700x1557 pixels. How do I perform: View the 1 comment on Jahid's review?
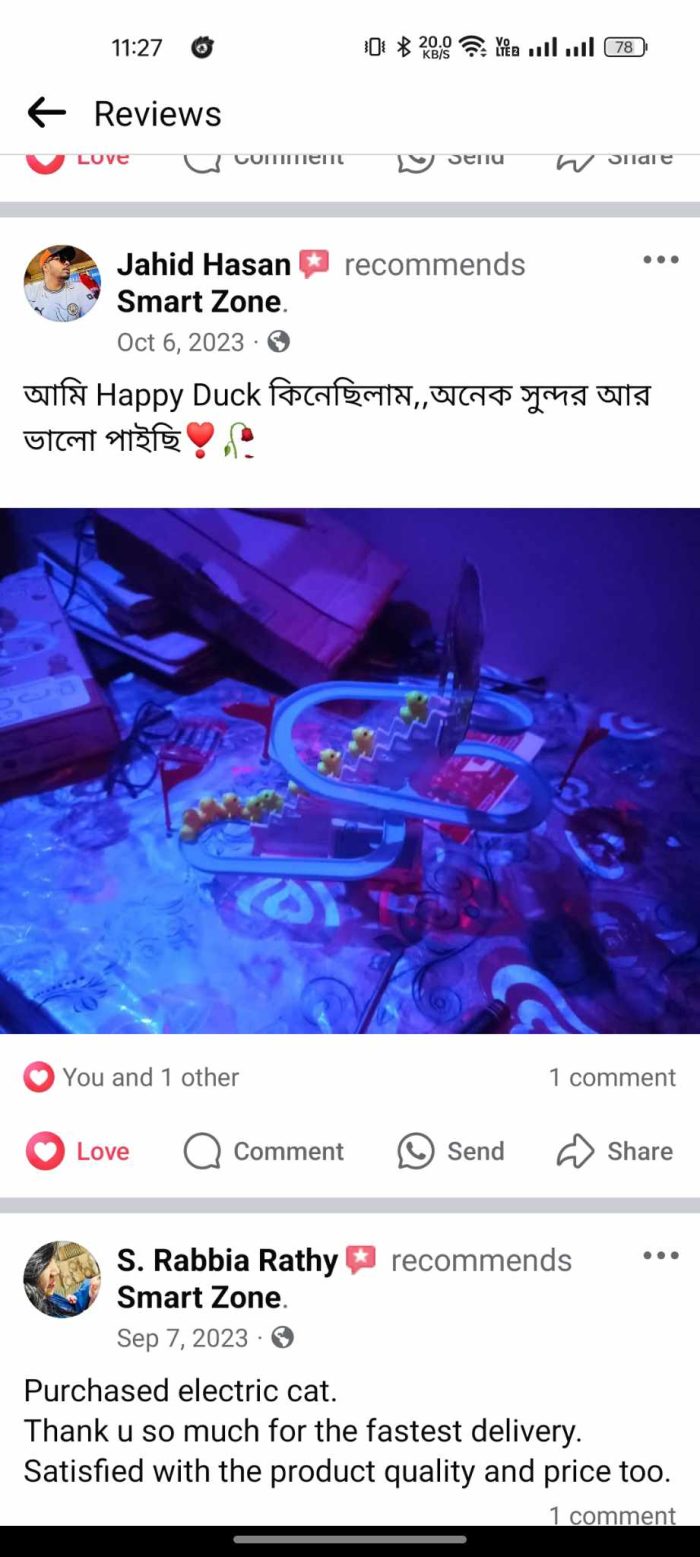612,1077
